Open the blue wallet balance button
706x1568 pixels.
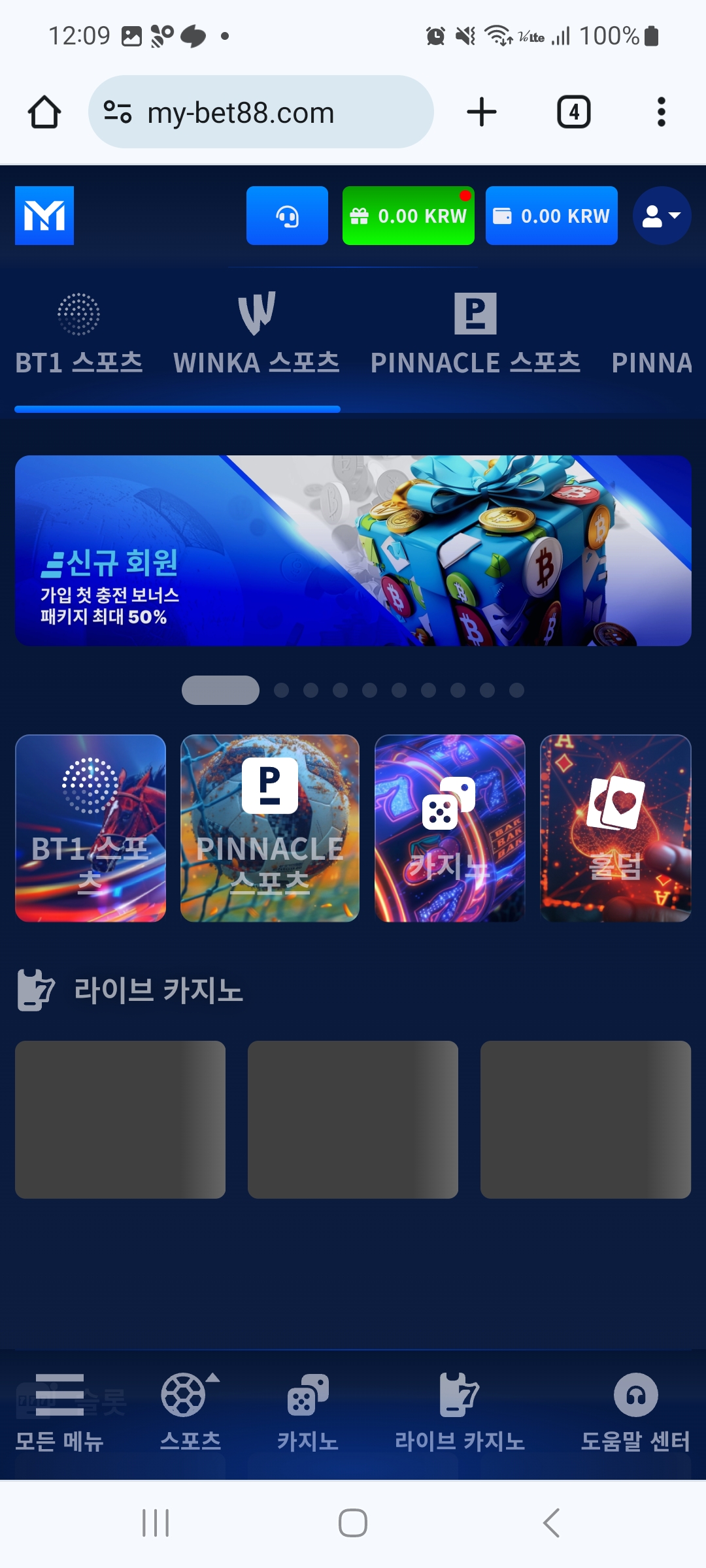pyautogui.click(x=551, y=216)
